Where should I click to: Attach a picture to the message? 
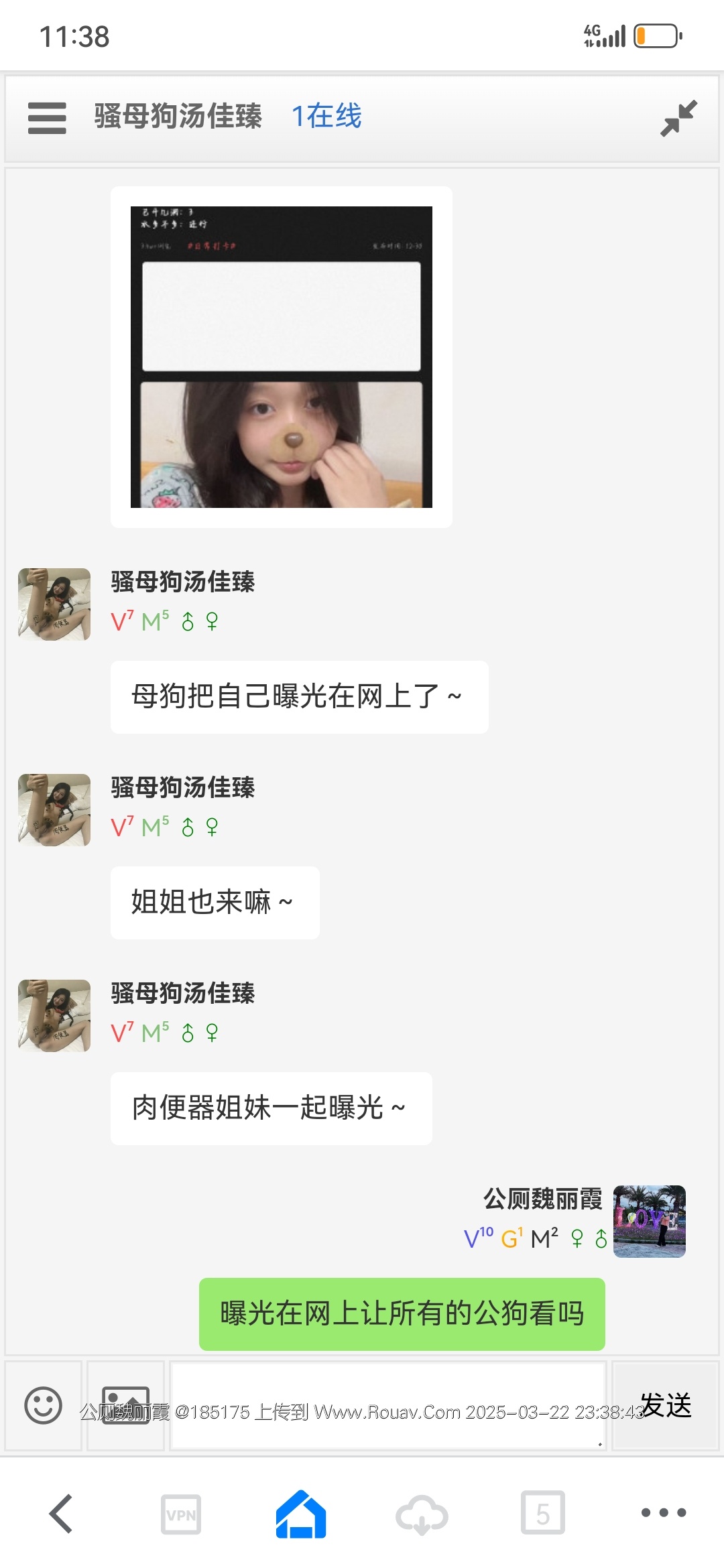pyautogui.click(x=125, y=1405)
